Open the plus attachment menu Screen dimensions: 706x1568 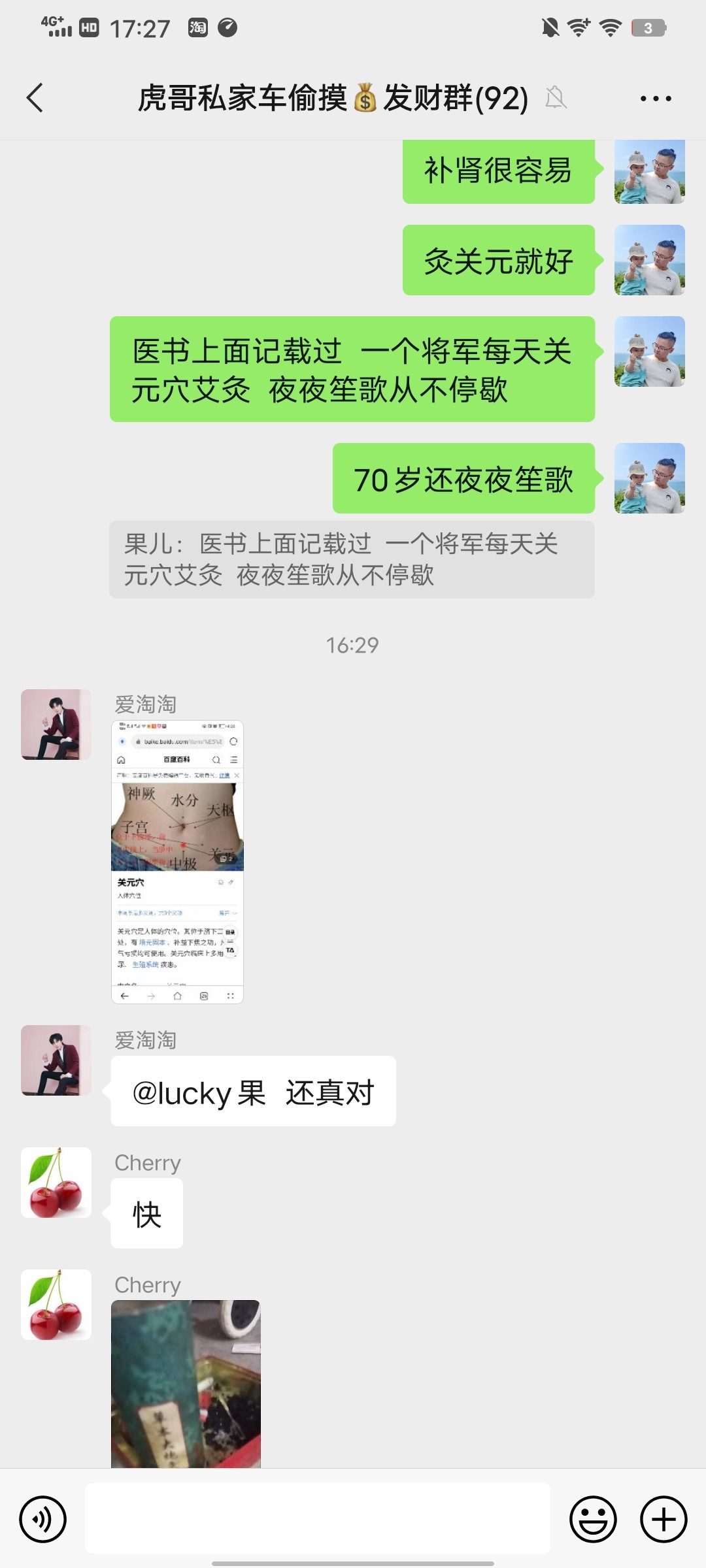coord(664,1519)
